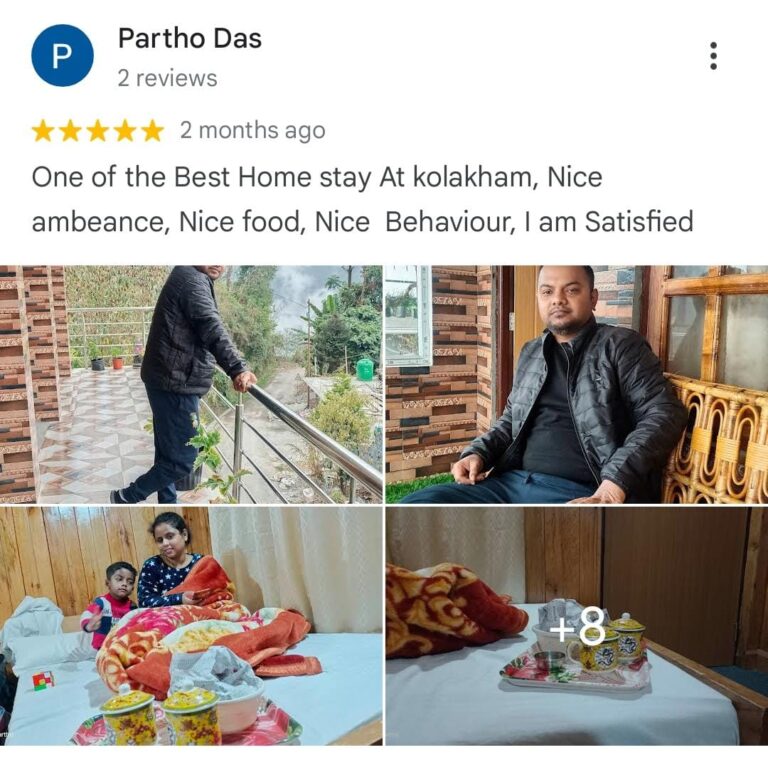View the +8 more photos tile
Image resolution: width=768 pixels, height=777 pixels.
coord(576,627)
